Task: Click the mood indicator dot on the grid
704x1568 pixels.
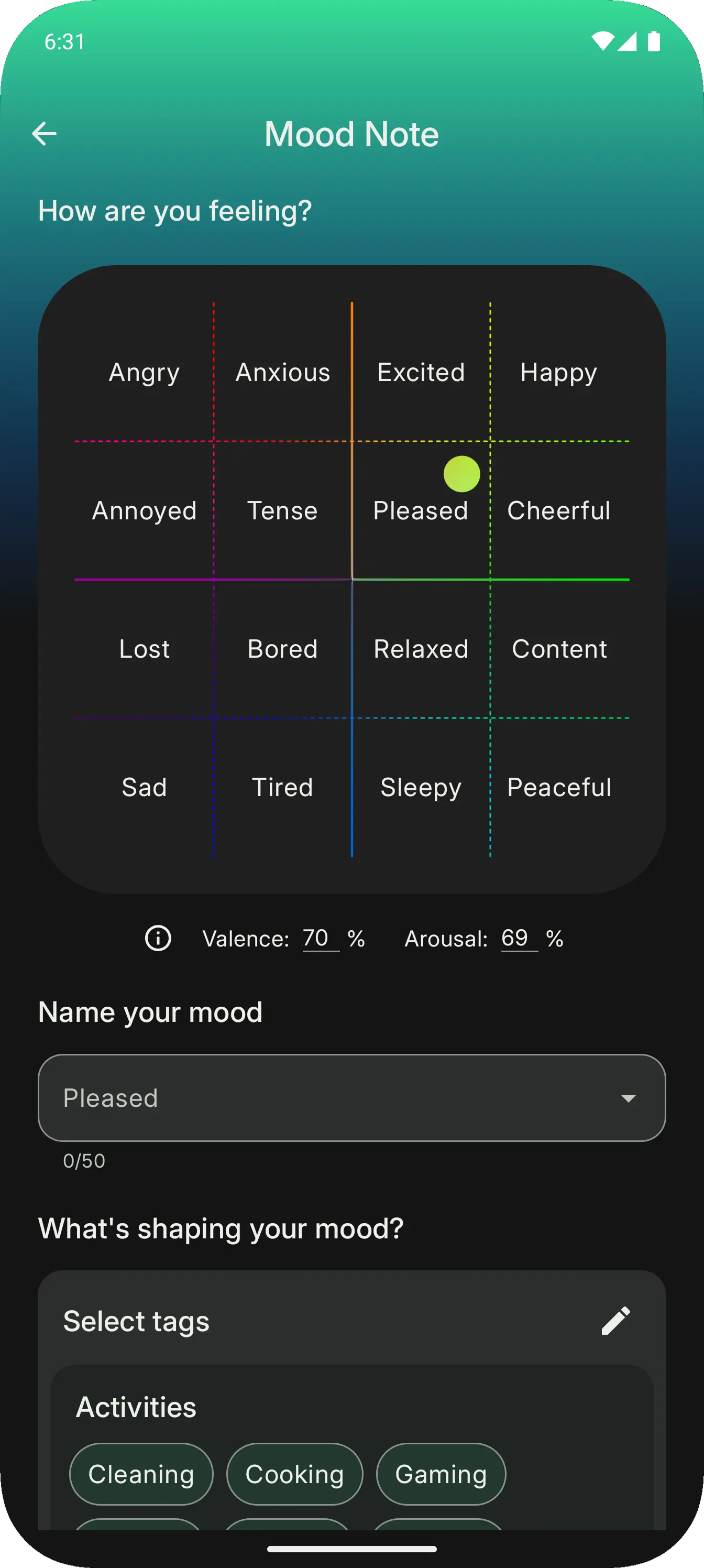Action: (461, 474)
